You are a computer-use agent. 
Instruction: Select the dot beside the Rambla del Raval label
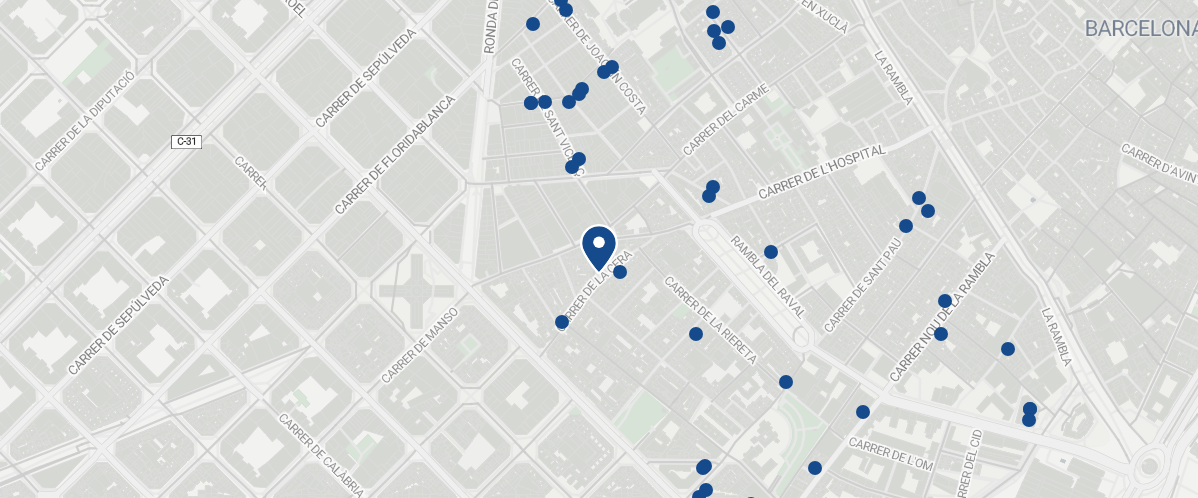click(771, 252)
